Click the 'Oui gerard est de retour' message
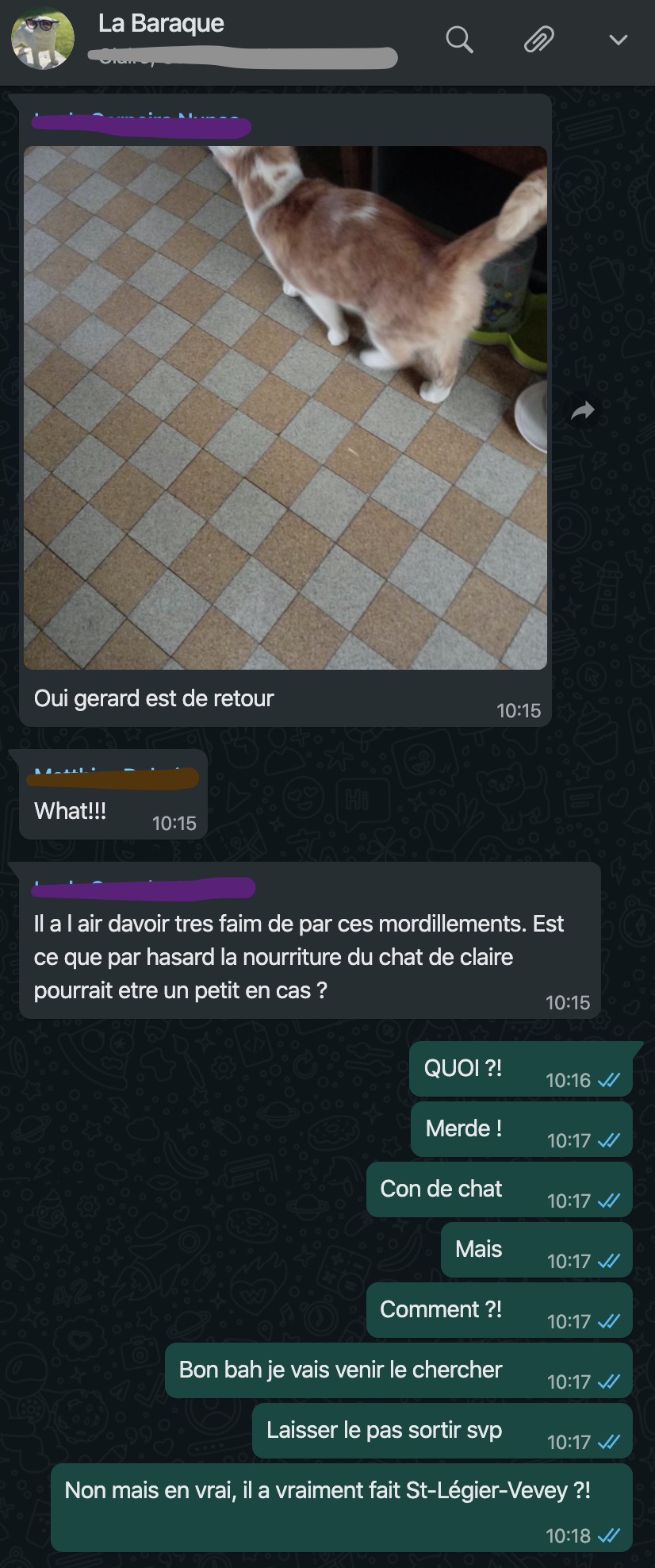Screen dimensions: 655x1568 coord(153,698)
